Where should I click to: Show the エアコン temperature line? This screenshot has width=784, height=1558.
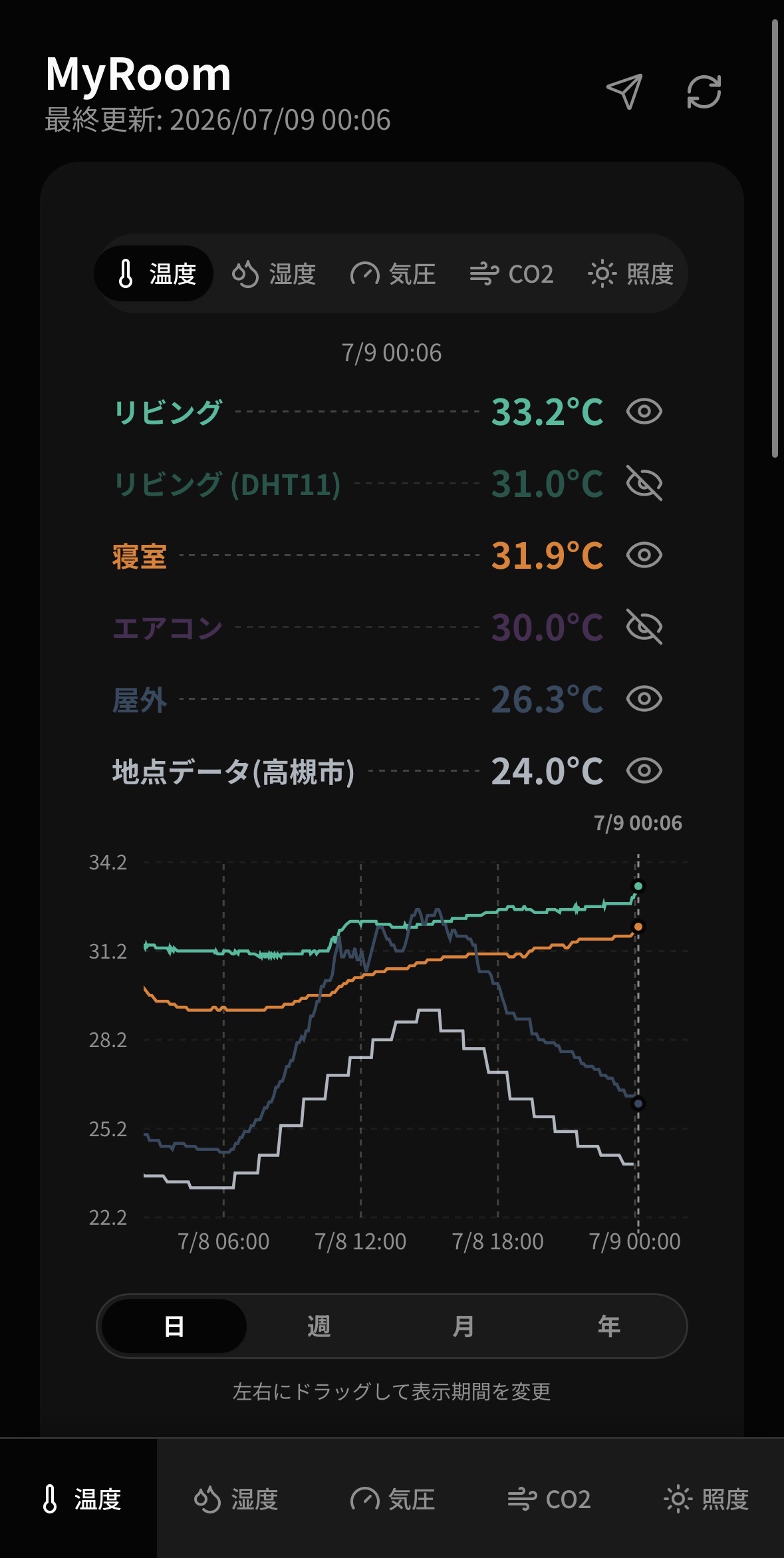click(x=644, y=627)
